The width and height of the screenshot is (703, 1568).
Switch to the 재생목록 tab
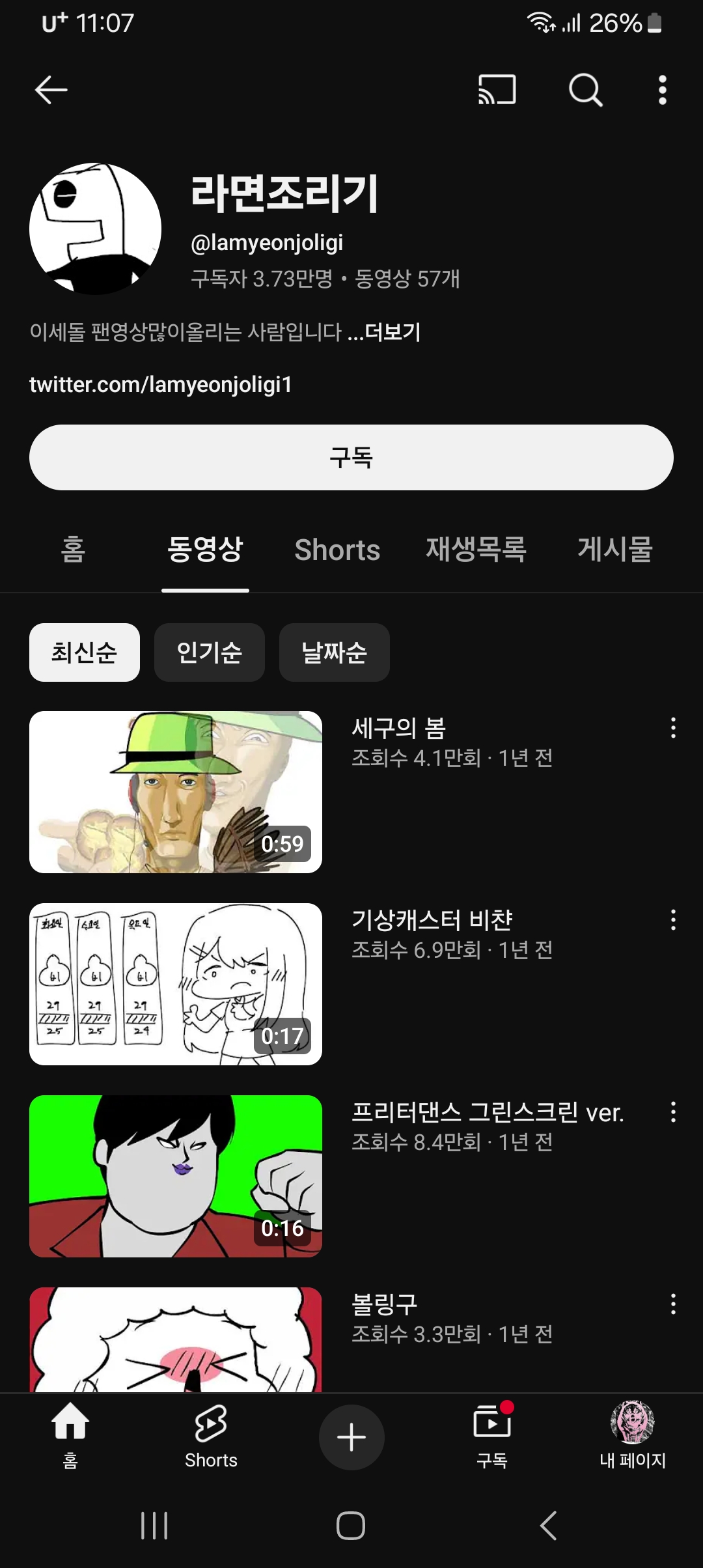tap(476, 549)
